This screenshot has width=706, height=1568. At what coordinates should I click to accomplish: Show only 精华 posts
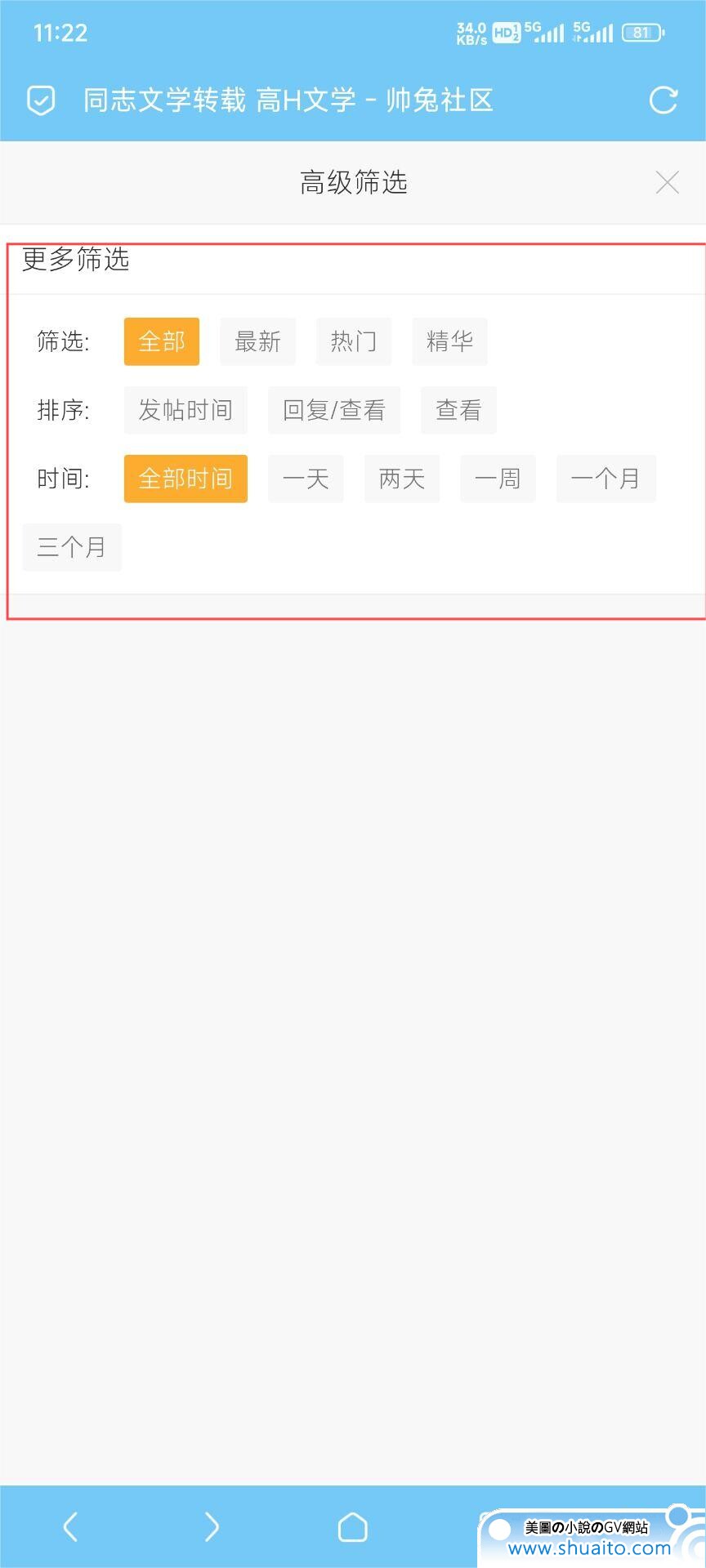coord(449,341)
